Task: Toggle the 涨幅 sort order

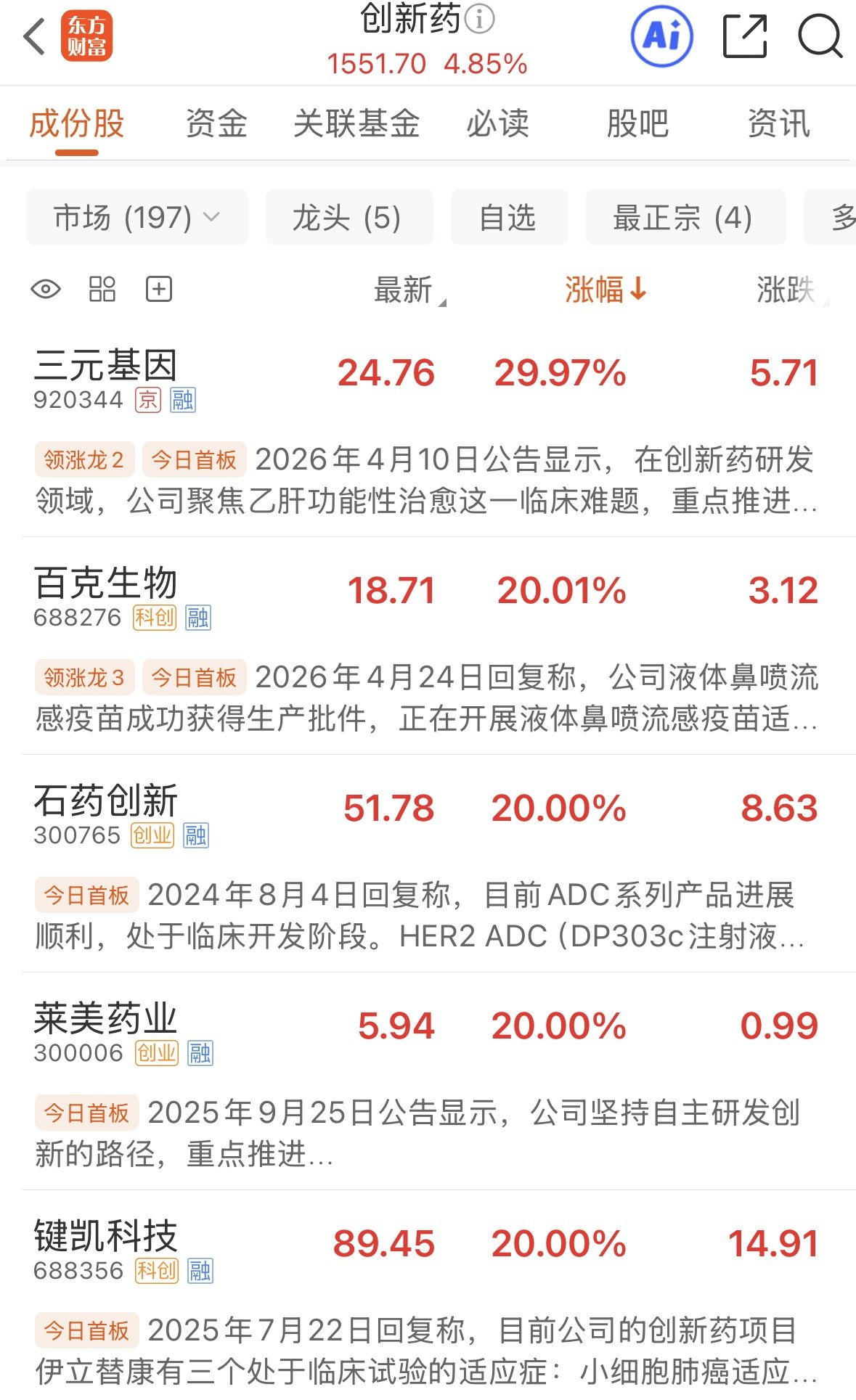Action: tap(606, 290)
